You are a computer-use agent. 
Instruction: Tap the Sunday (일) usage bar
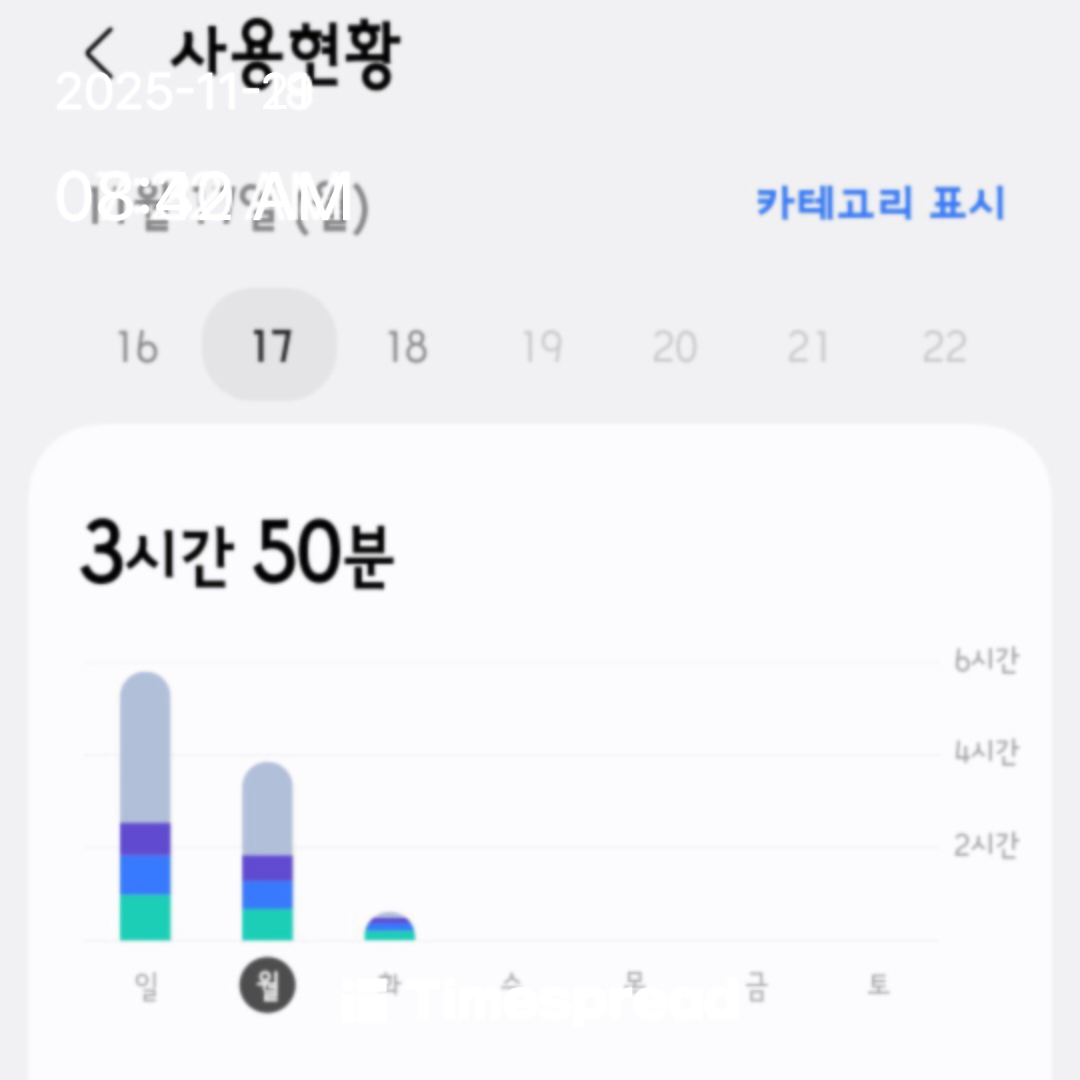coord(145,806)
